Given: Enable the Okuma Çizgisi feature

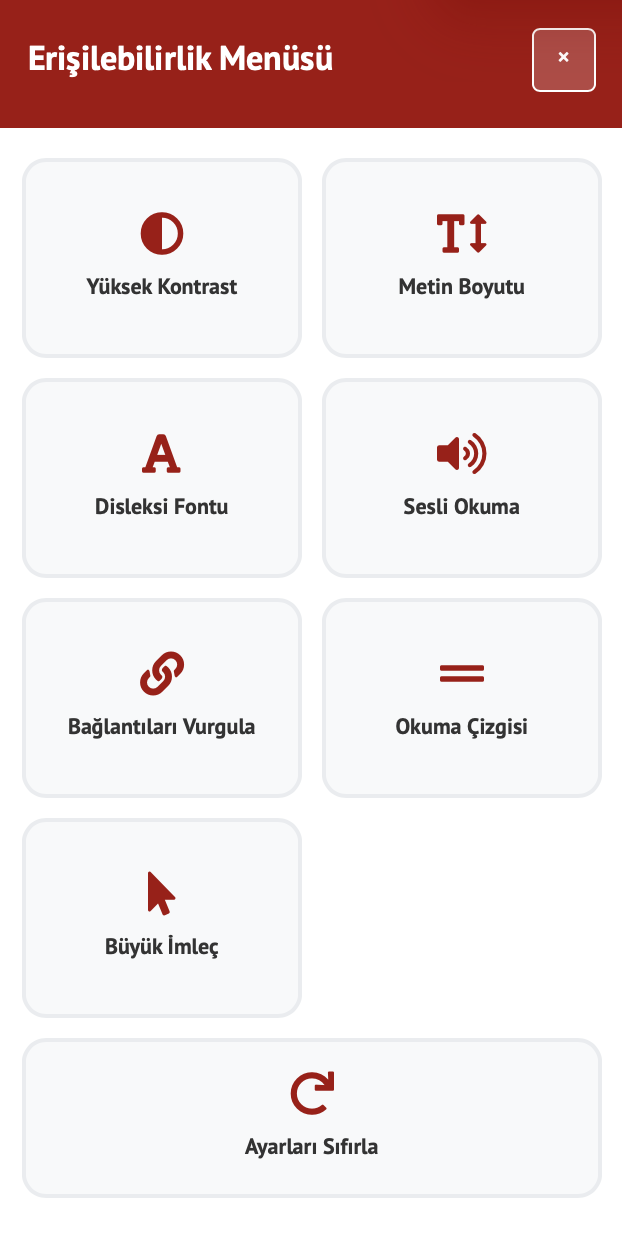Looking at the screenshot, I should 462,698.
